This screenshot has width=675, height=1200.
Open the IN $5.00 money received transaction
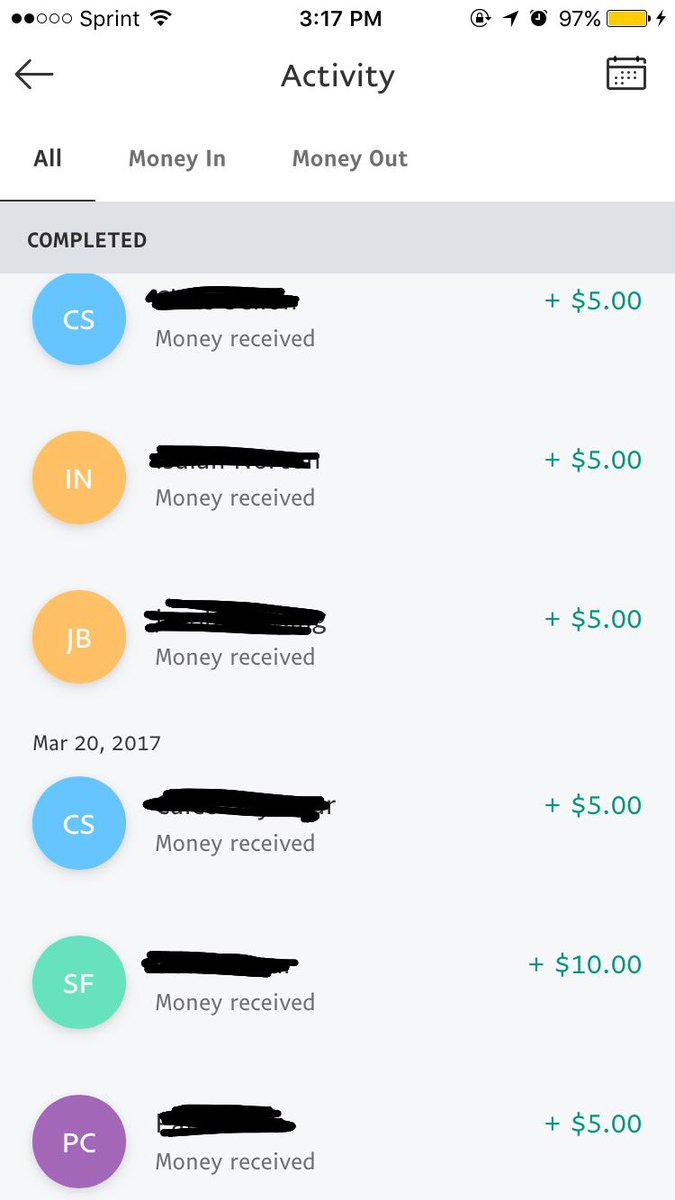[337, 479]
